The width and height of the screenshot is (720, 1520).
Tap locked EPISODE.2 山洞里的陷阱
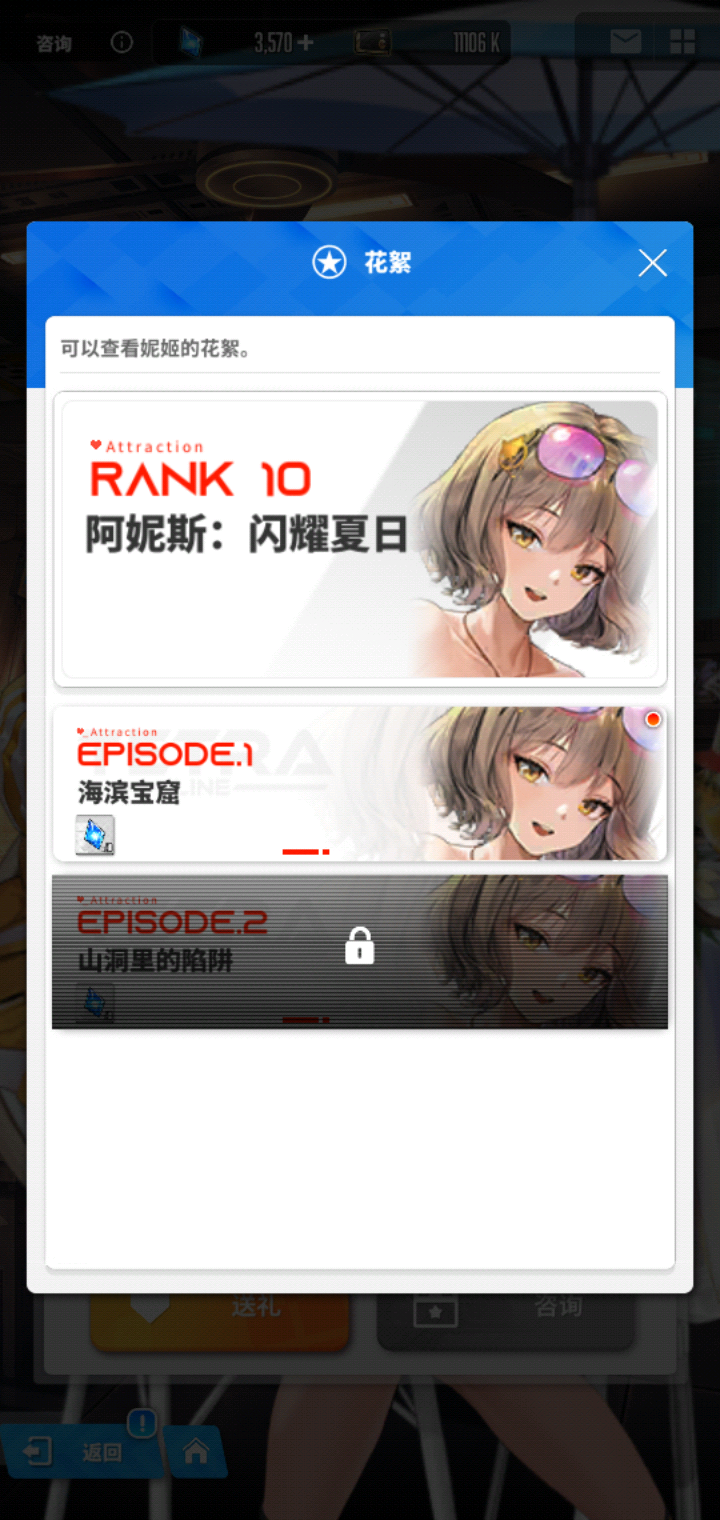click(x=360, y=951)
